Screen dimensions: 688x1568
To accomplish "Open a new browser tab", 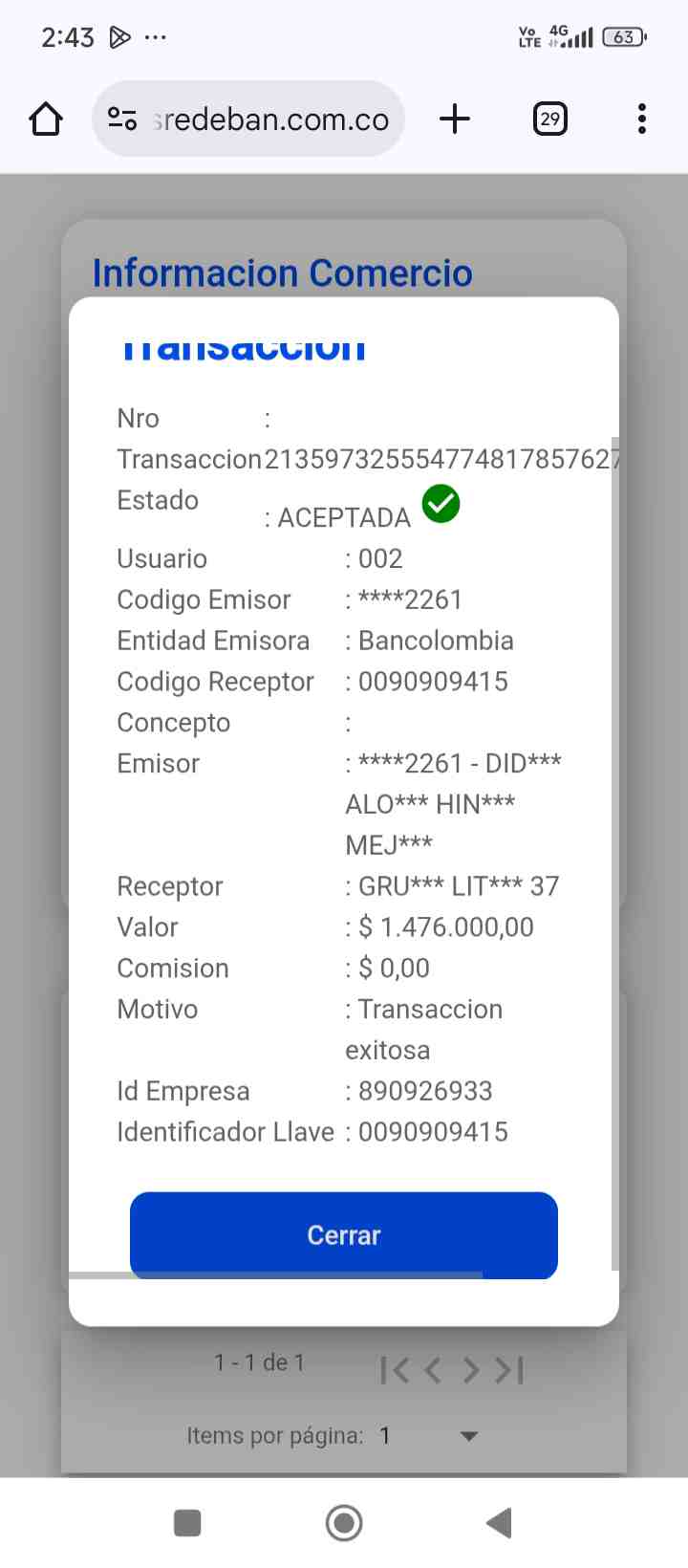I will coord(455,120).
